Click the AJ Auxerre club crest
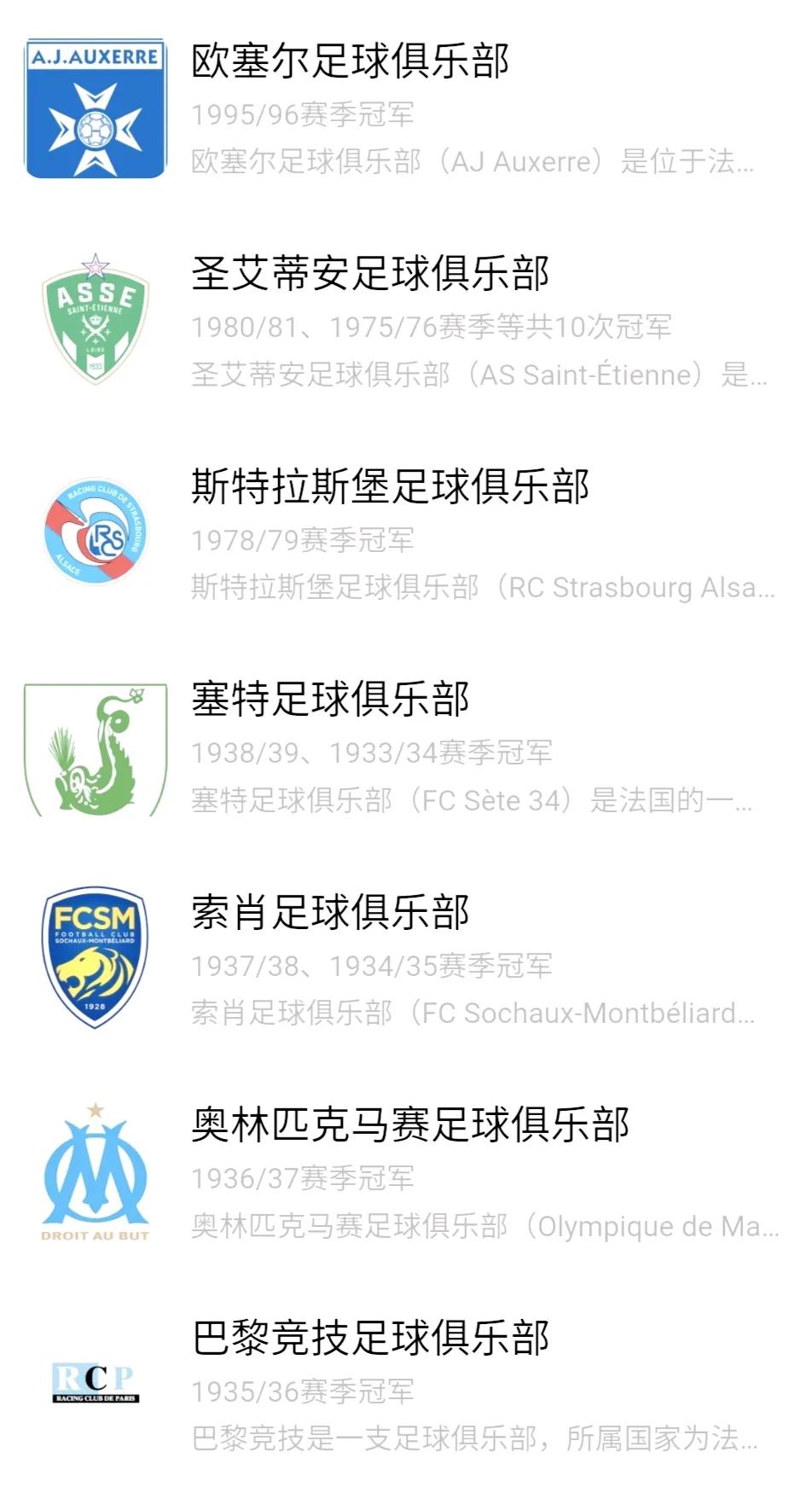The width and height of the screenshot is (812, 1493). pos(94,107)
